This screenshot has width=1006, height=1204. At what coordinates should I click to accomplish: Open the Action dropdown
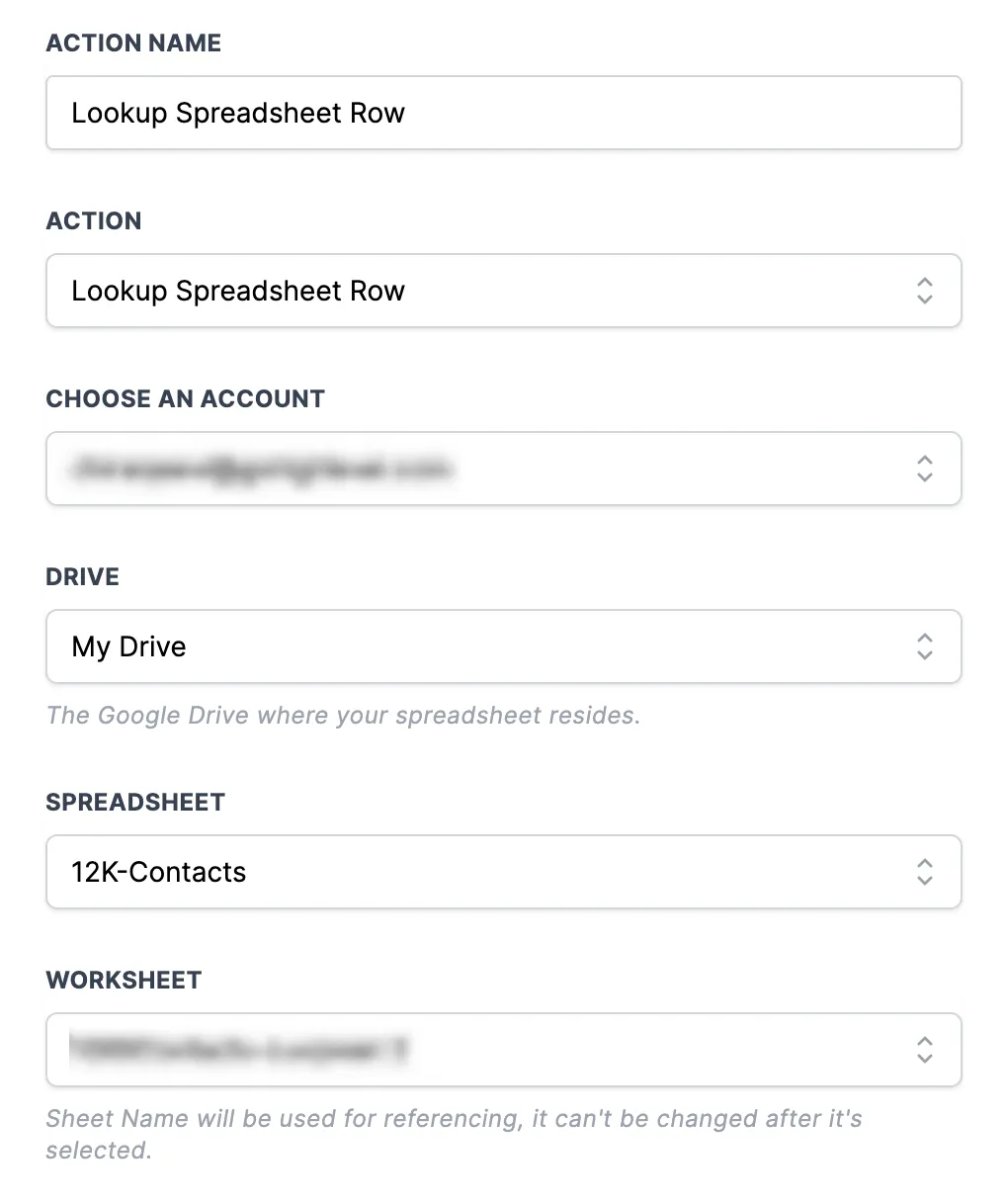tap(504, 291)
